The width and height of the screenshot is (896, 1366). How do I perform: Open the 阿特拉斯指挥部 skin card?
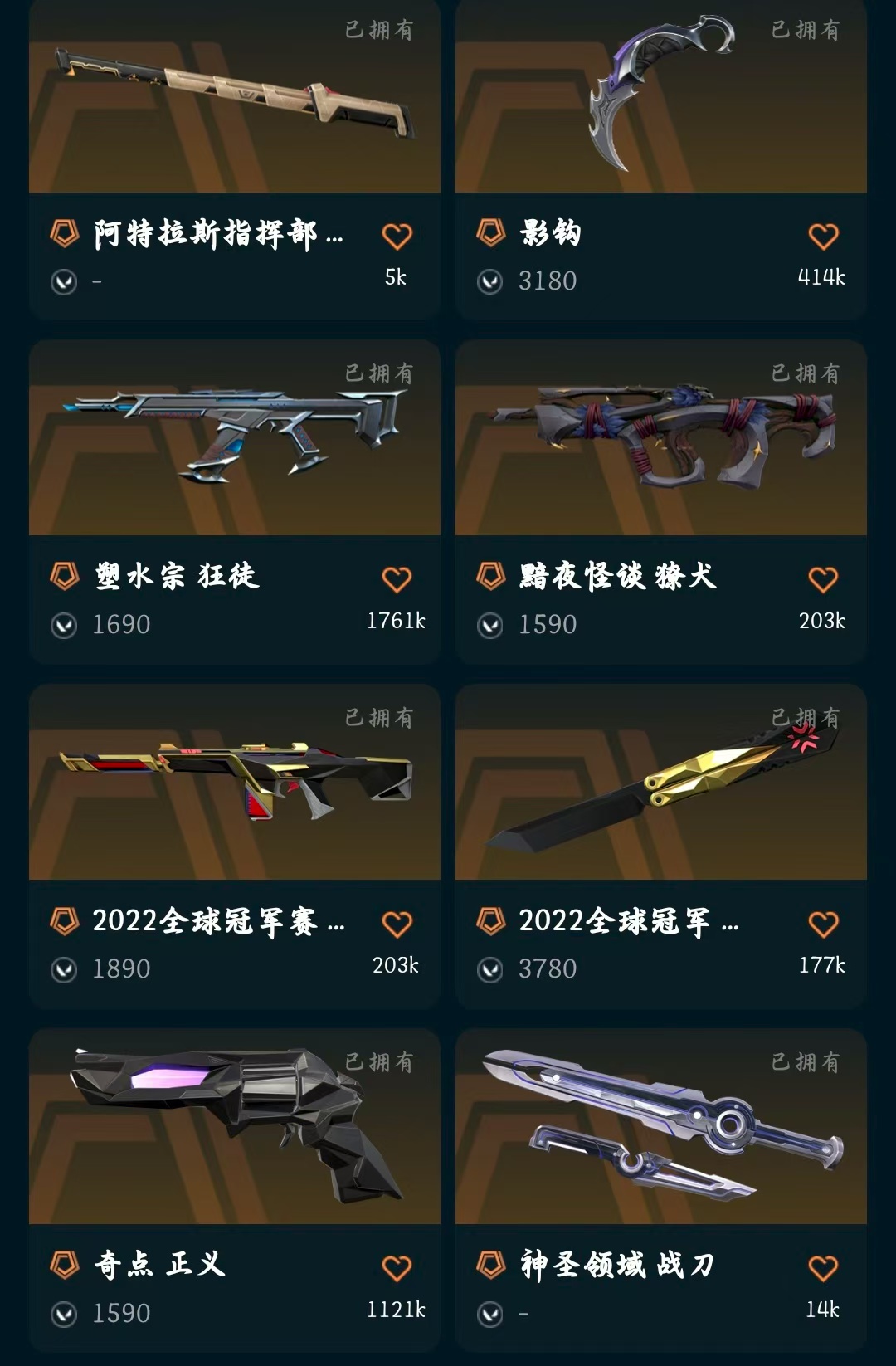point(234,108)
